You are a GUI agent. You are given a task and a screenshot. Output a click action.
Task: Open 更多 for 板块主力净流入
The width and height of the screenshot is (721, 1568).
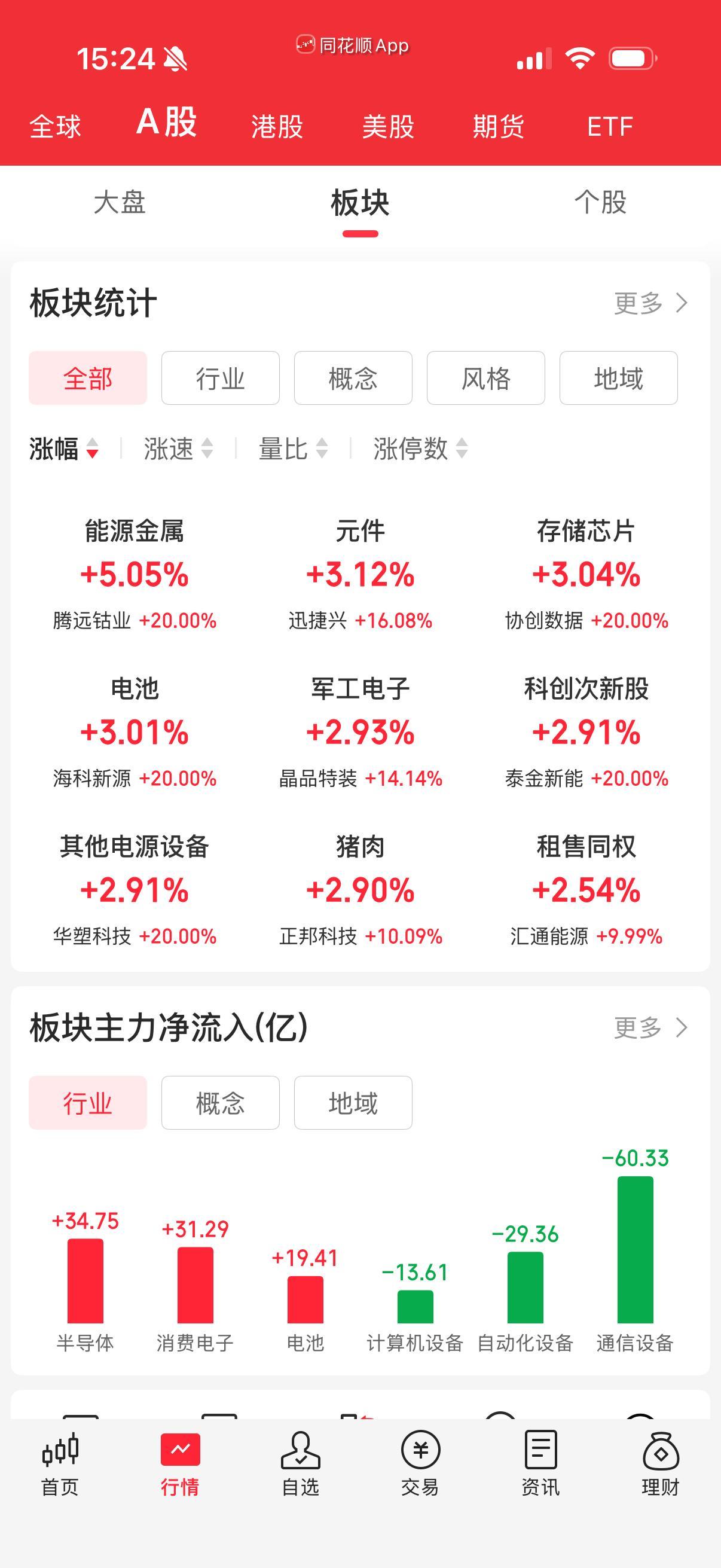coord(648,1028)
